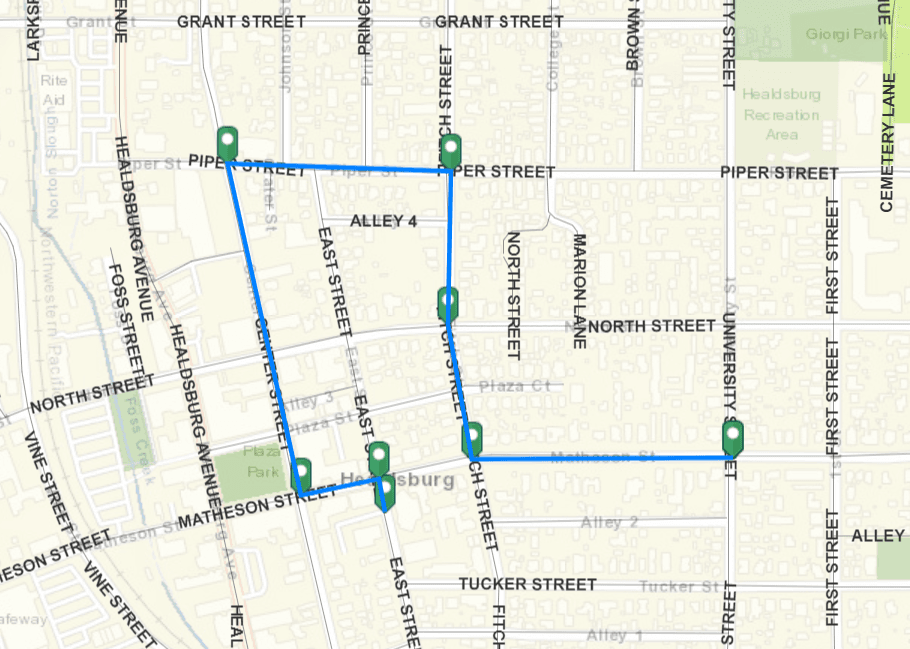The image size is (910, 649).
Task: Select the pin at Piper and Center Street
Action: click(228, 142)
